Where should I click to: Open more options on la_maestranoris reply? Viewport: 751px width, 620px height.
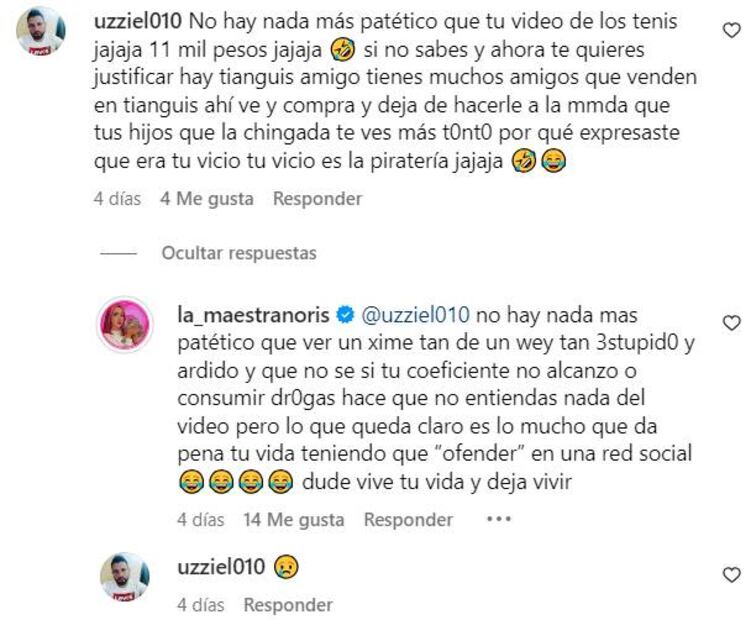point(498,520)
